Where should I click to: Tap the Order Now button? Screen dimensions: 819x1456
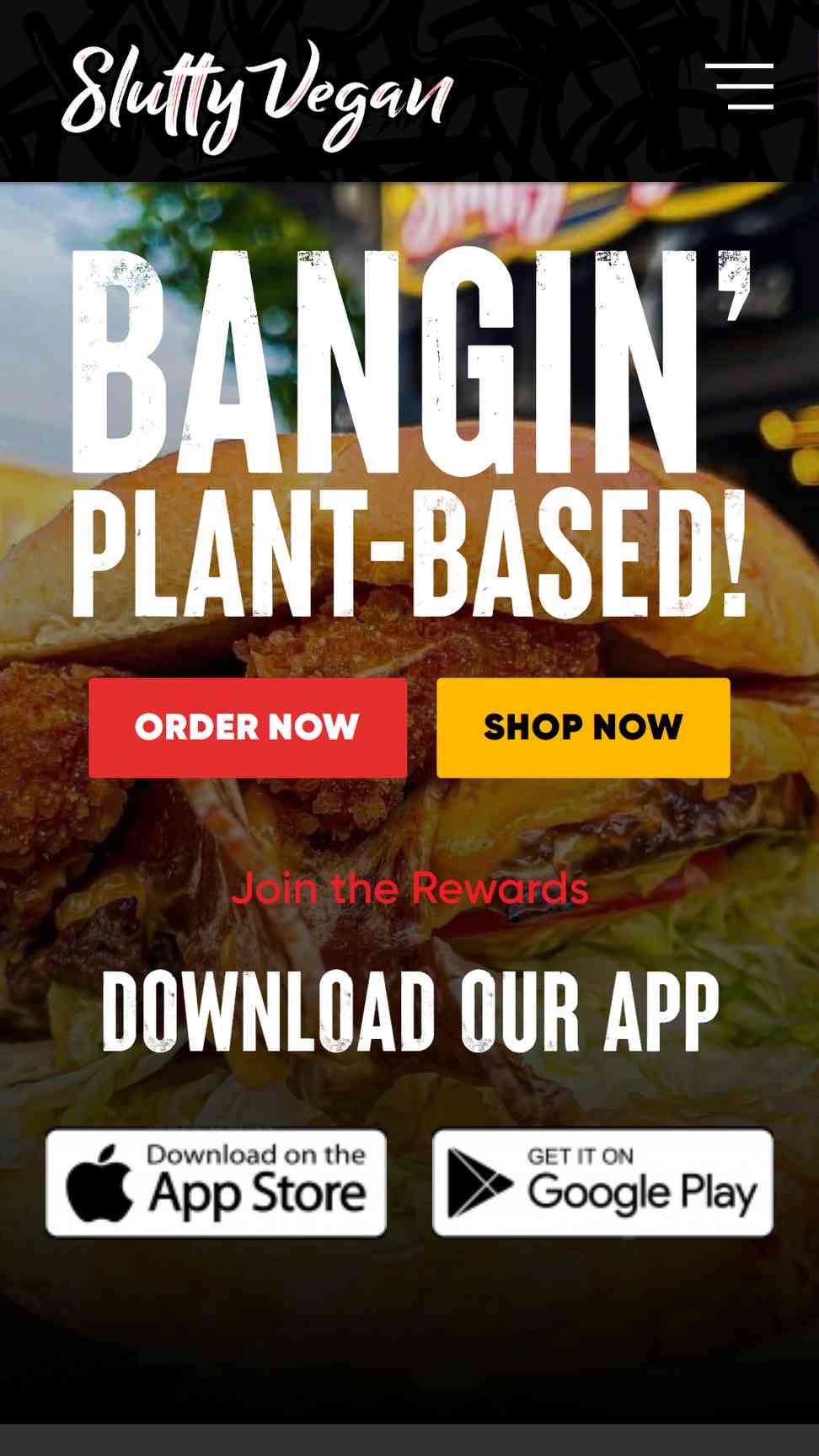tap(248, 727)
